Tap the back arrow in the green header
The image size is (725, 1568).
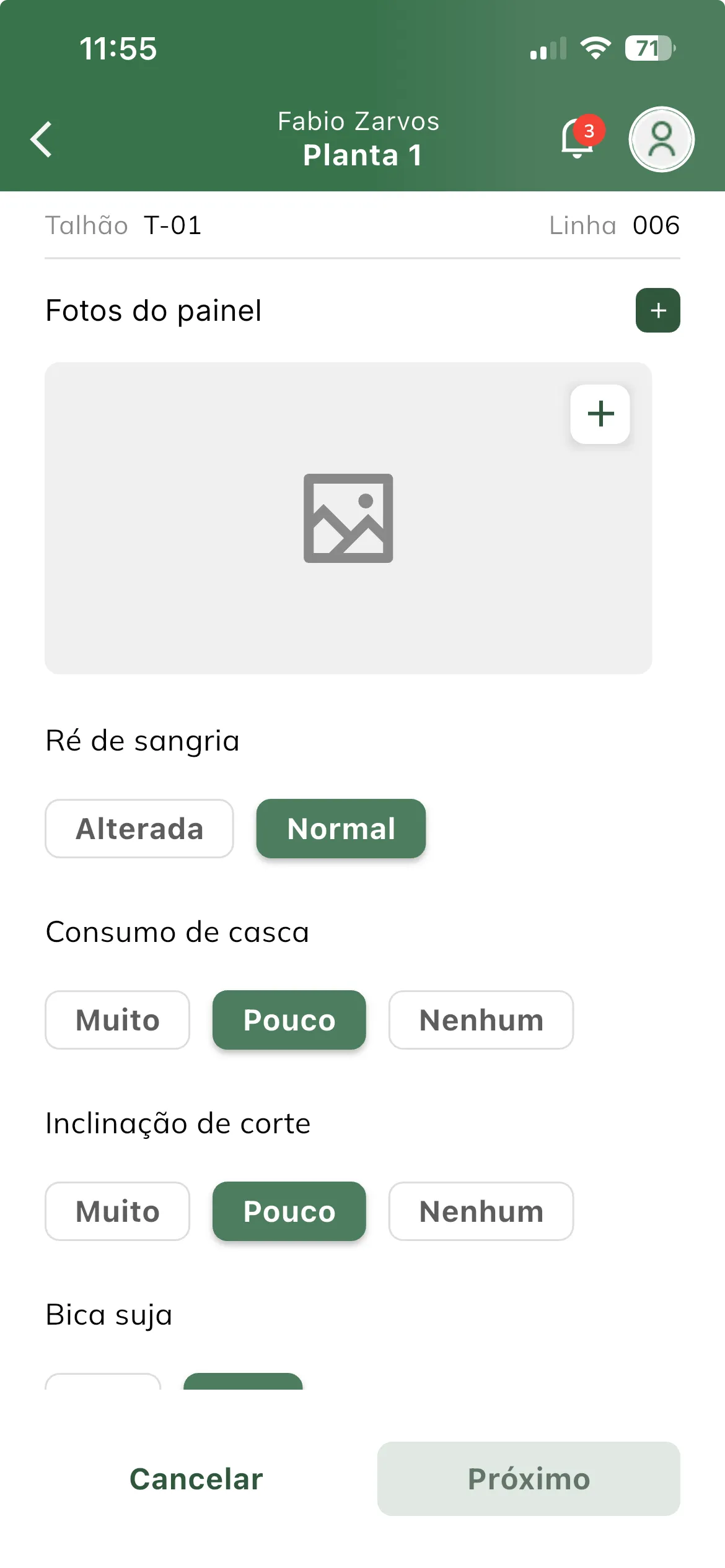(41, 139)
